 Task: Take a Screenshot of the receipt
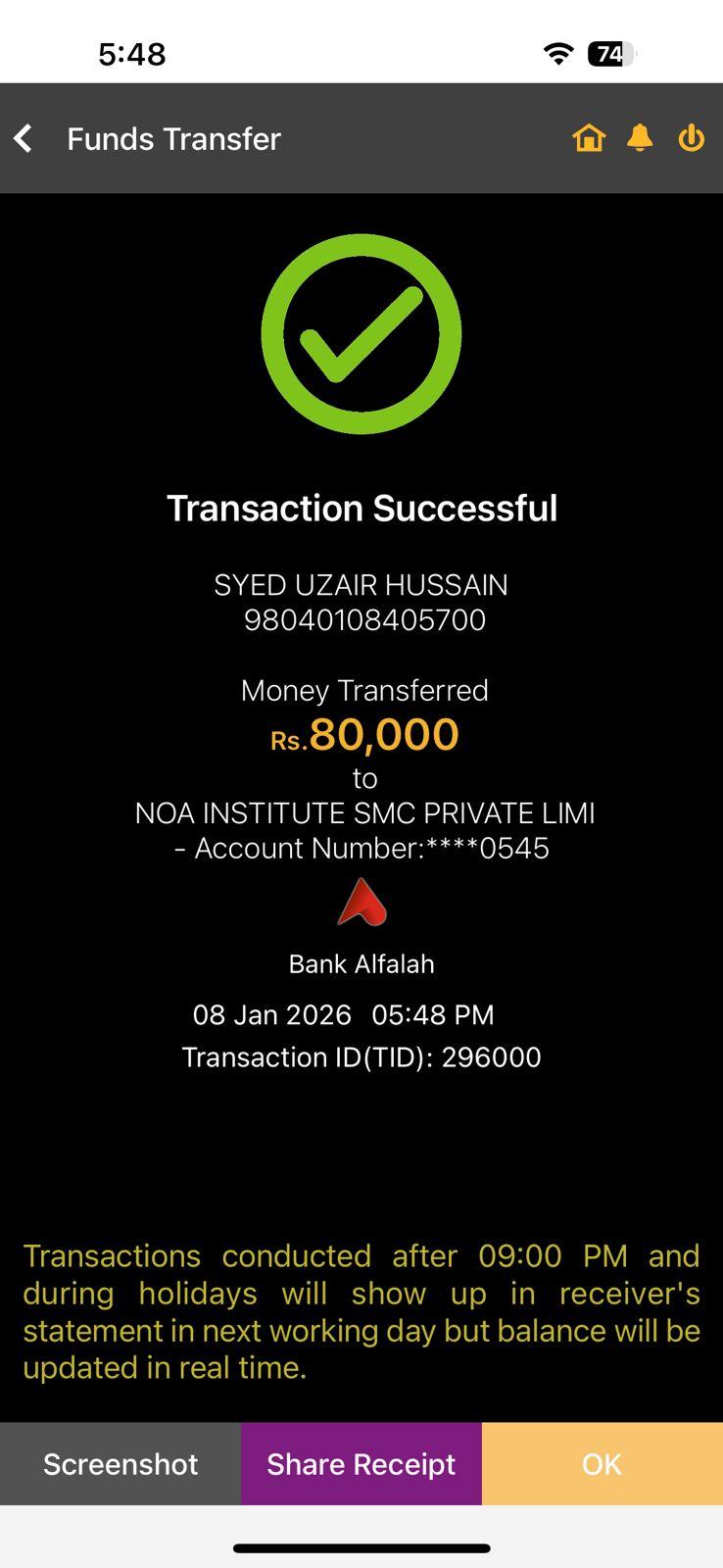[120, 1463]
